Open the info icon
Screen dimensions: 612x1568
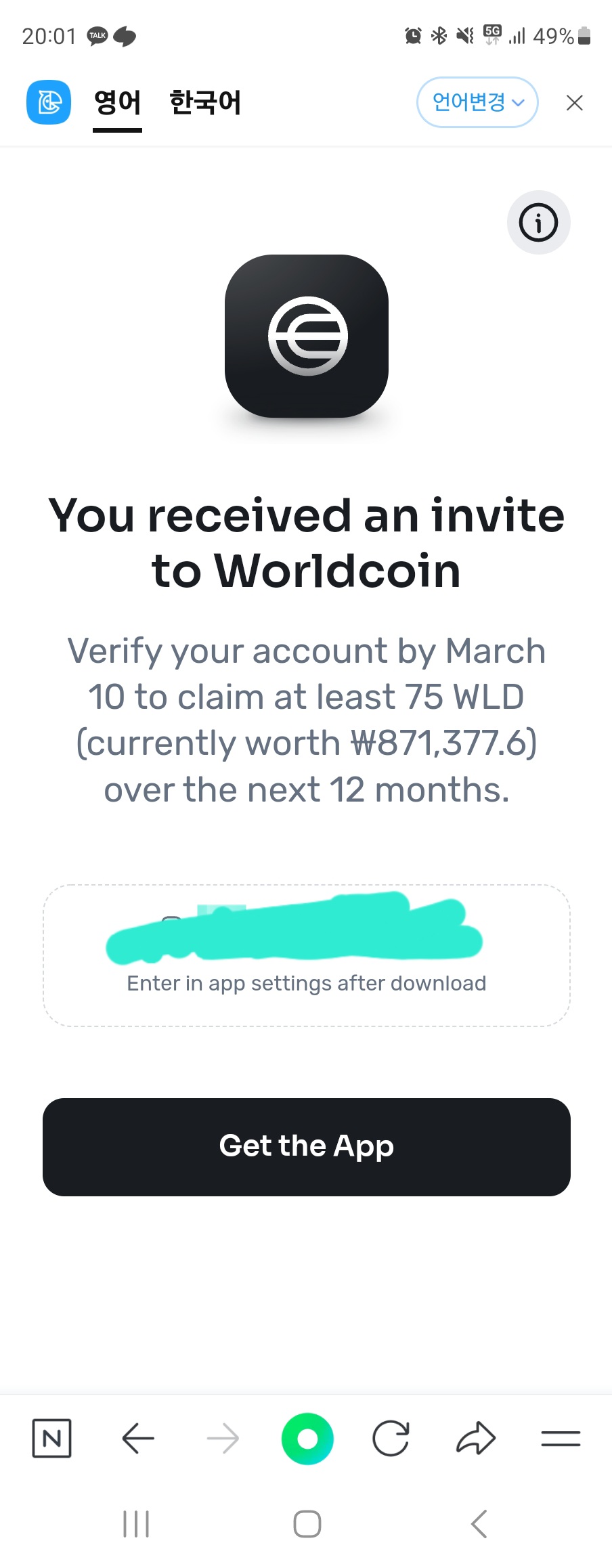538,223
